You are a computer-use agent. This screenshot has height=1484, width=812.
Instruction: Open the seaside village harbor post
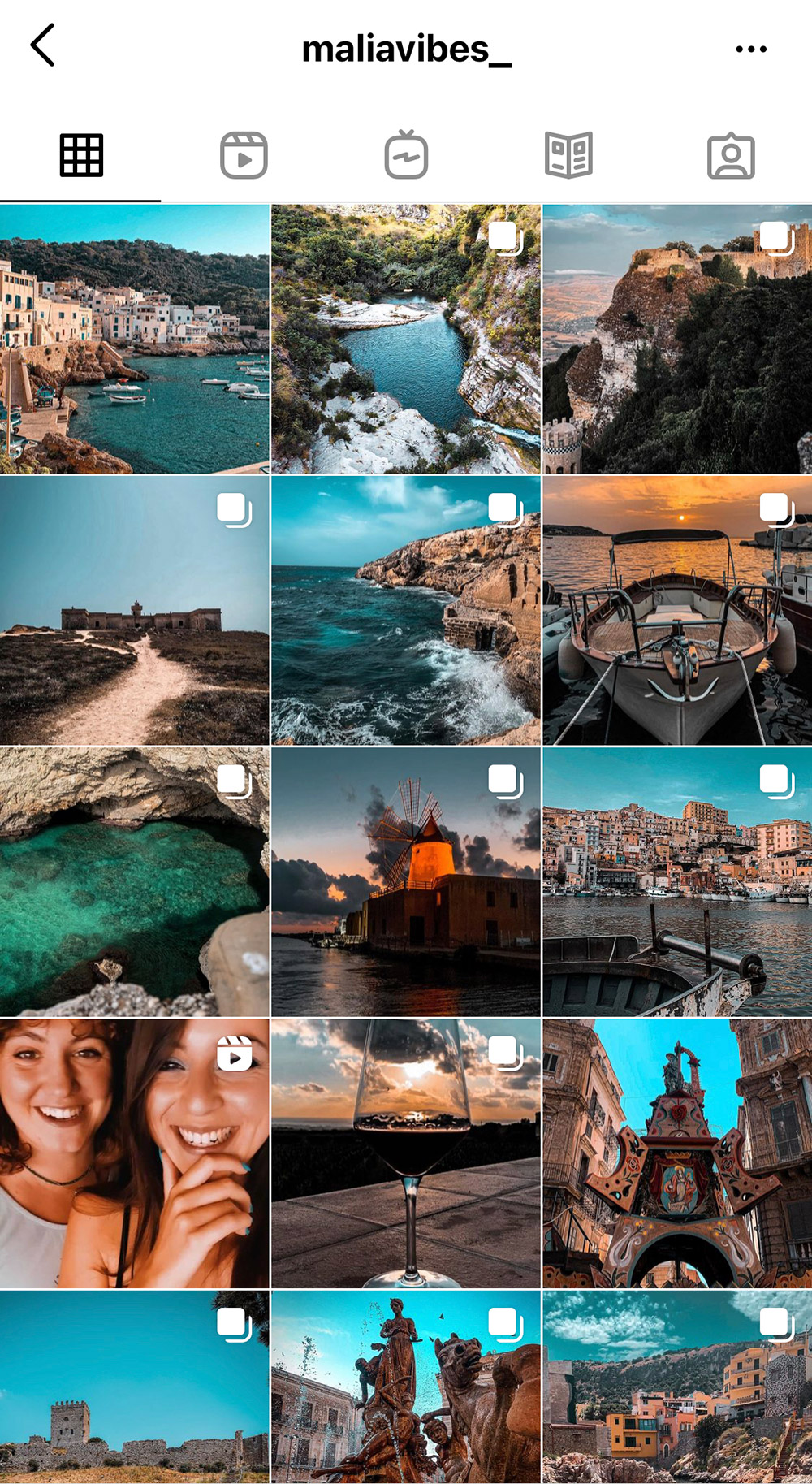tap(134, 339)
